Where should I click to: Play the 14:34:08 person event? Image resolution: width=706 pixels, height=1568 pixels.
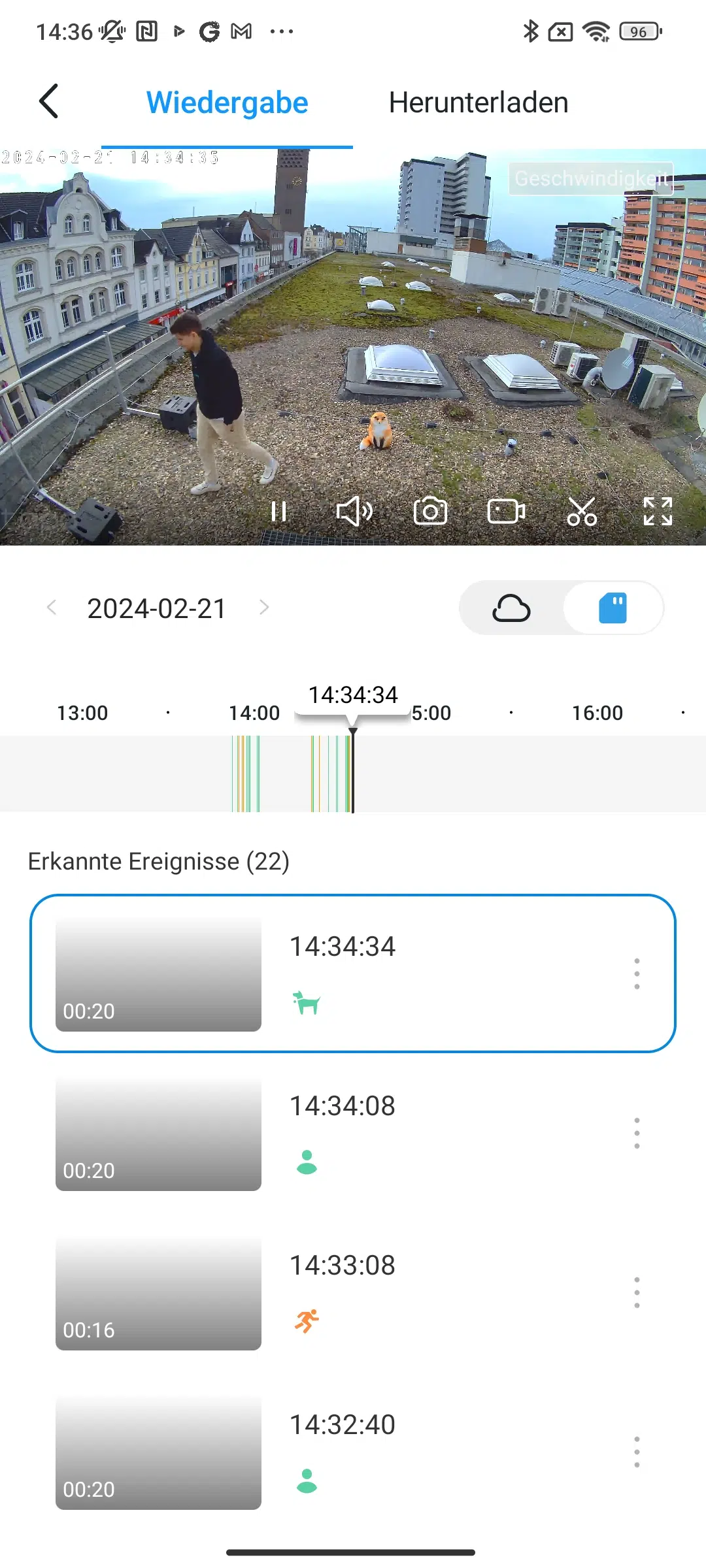pyautogui.click(x=353, y=1133)
